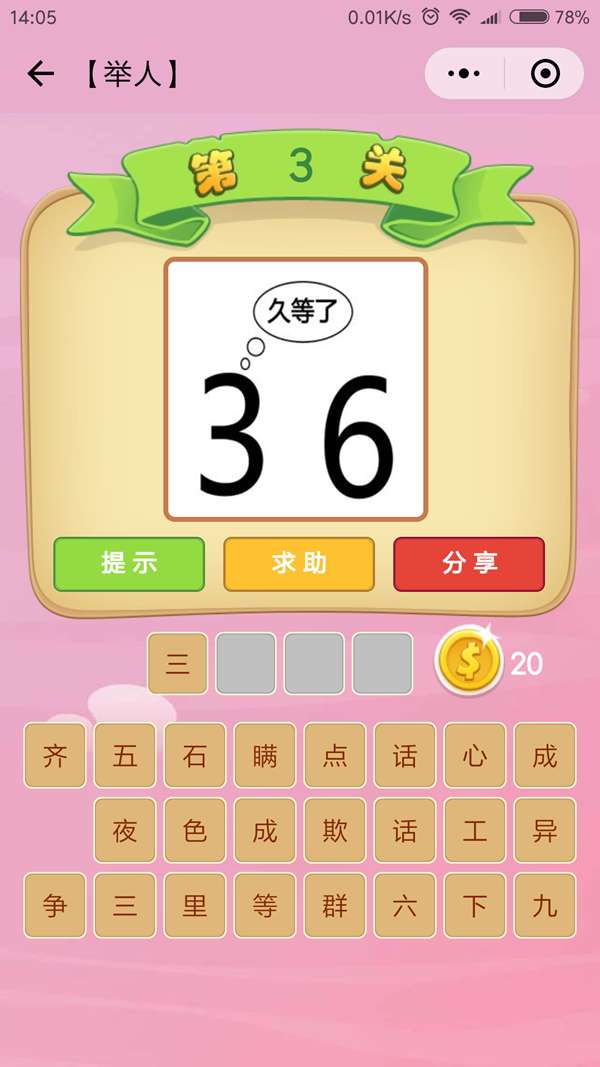The image size is (600, 1067).
Task: Choose the character 心 tile
Action: pos(475,756)
